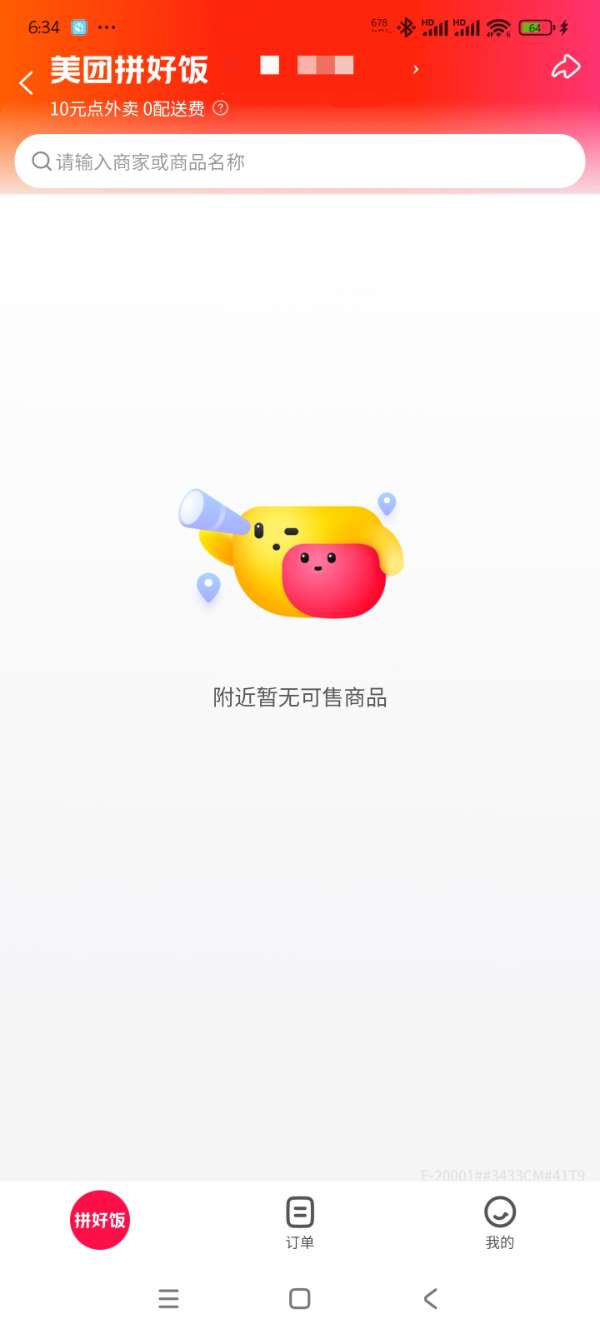Focus the 请输入商家或商品名称 search box
The width and height of the screenshot is (600, 1333).
click(x=300, y=162)
